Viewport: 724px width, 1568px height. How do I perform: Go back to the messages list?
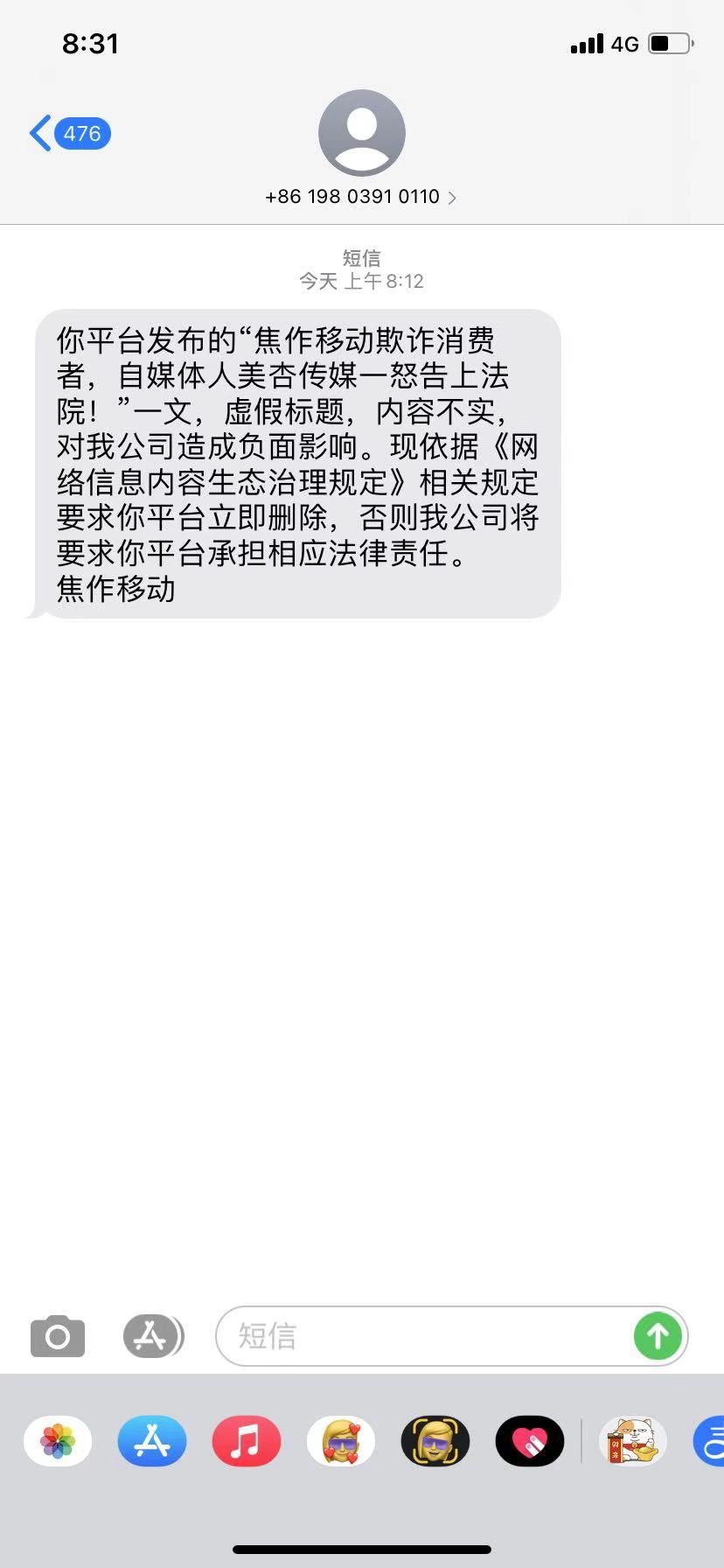click(68, 134)
